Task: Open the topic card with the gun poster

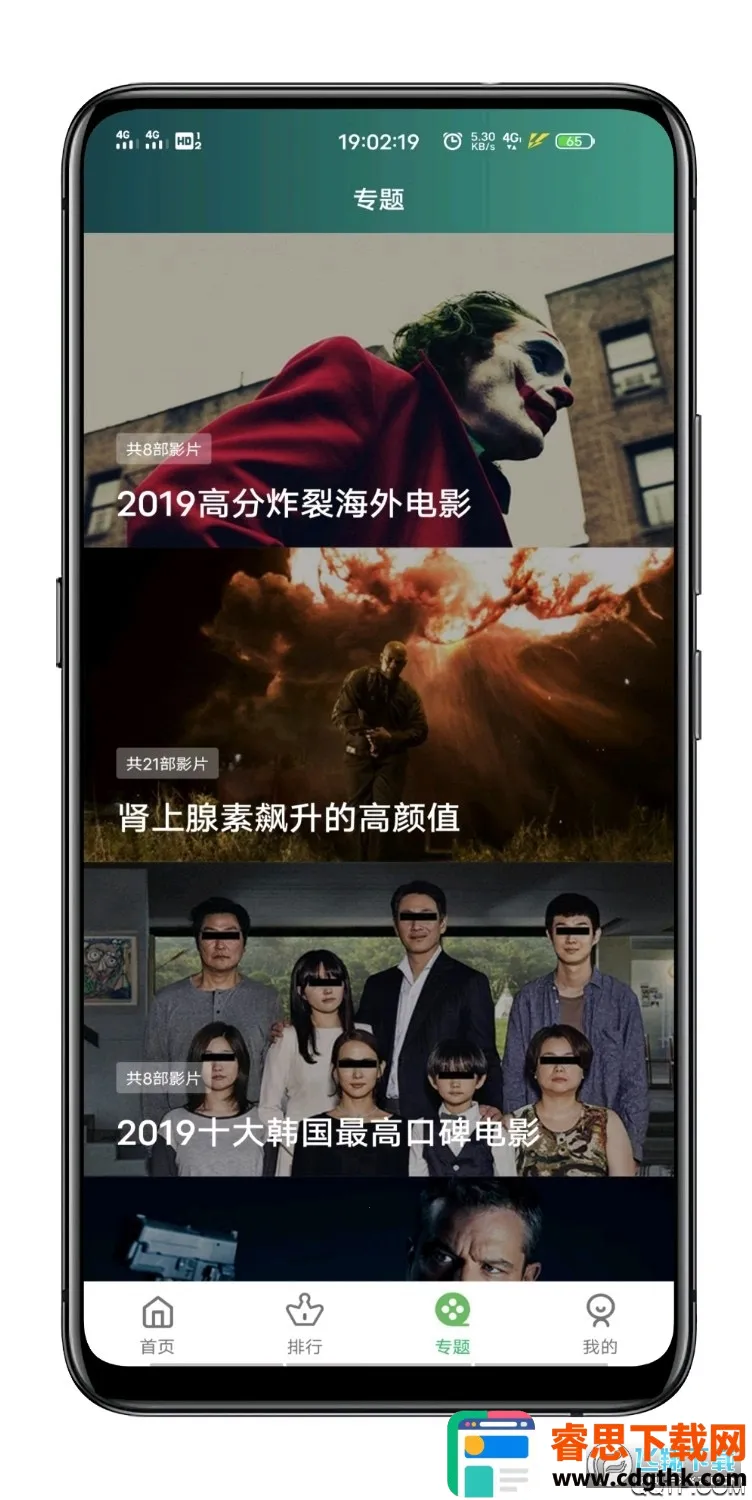Action: [x=378, y=1230]
